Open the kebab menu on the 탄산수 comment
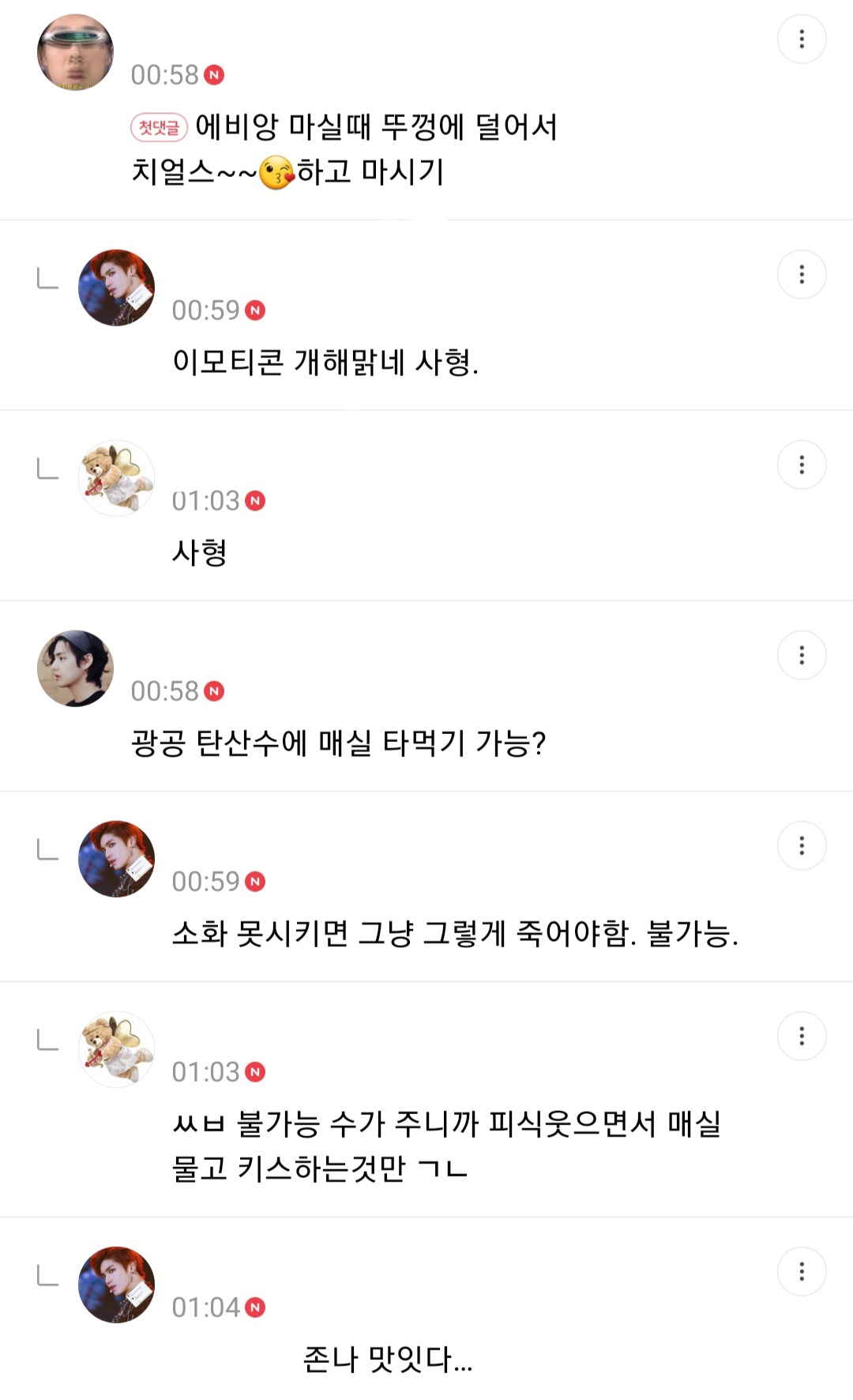This screenshot has height=1400, width=853. 802,654
